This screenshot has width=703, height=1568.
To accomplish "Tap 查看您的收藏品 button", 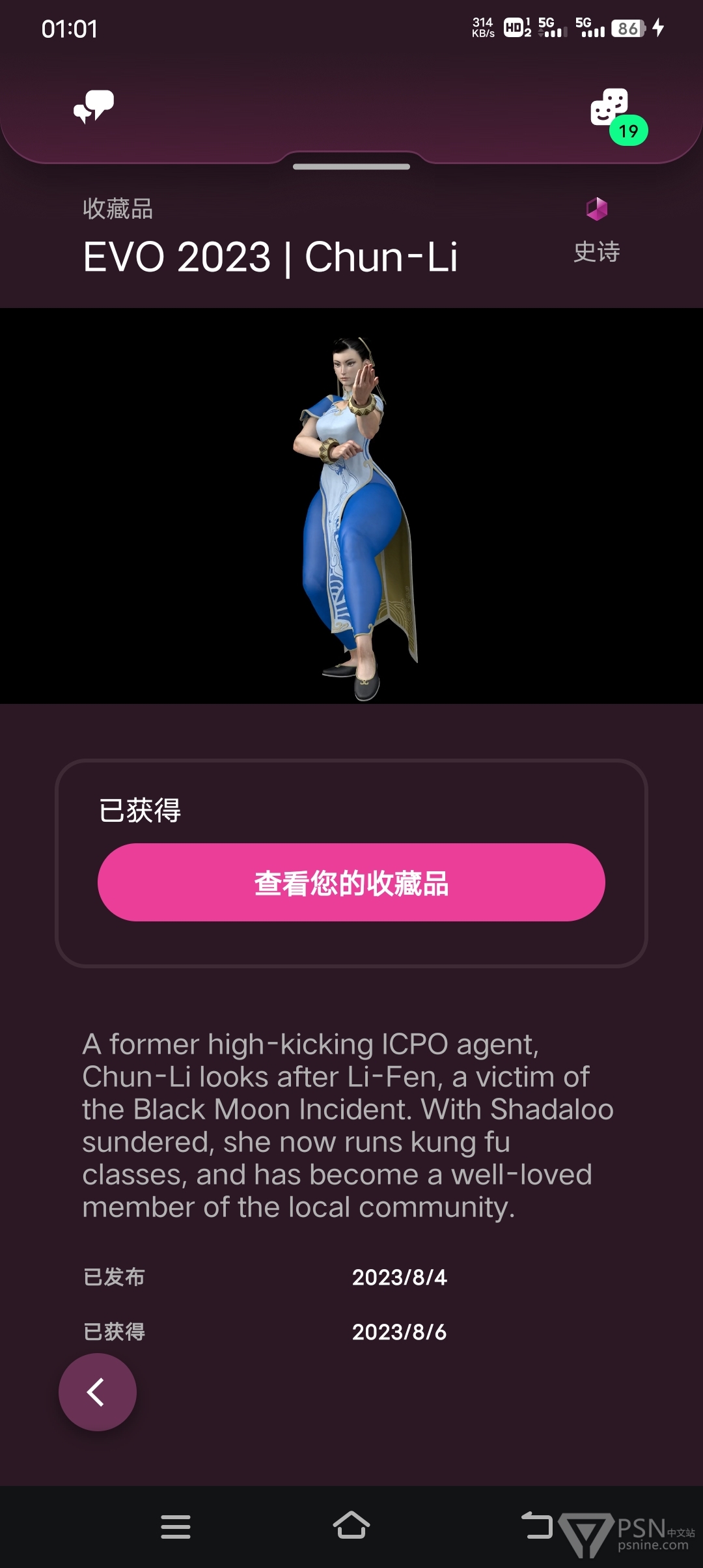I will pyautogui.click(x=351, y=882).
